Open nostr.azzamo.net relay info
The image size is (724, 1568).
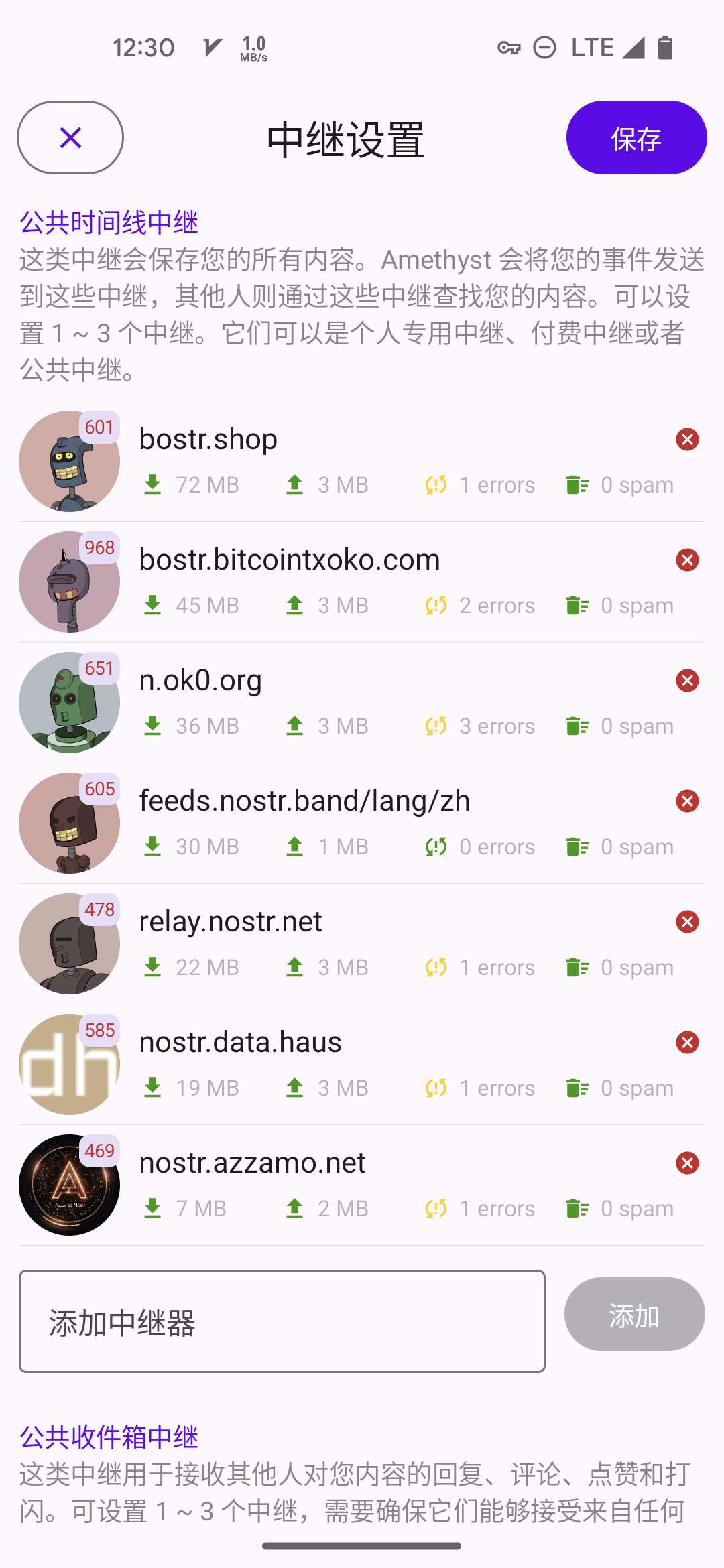coord(252,1163)
